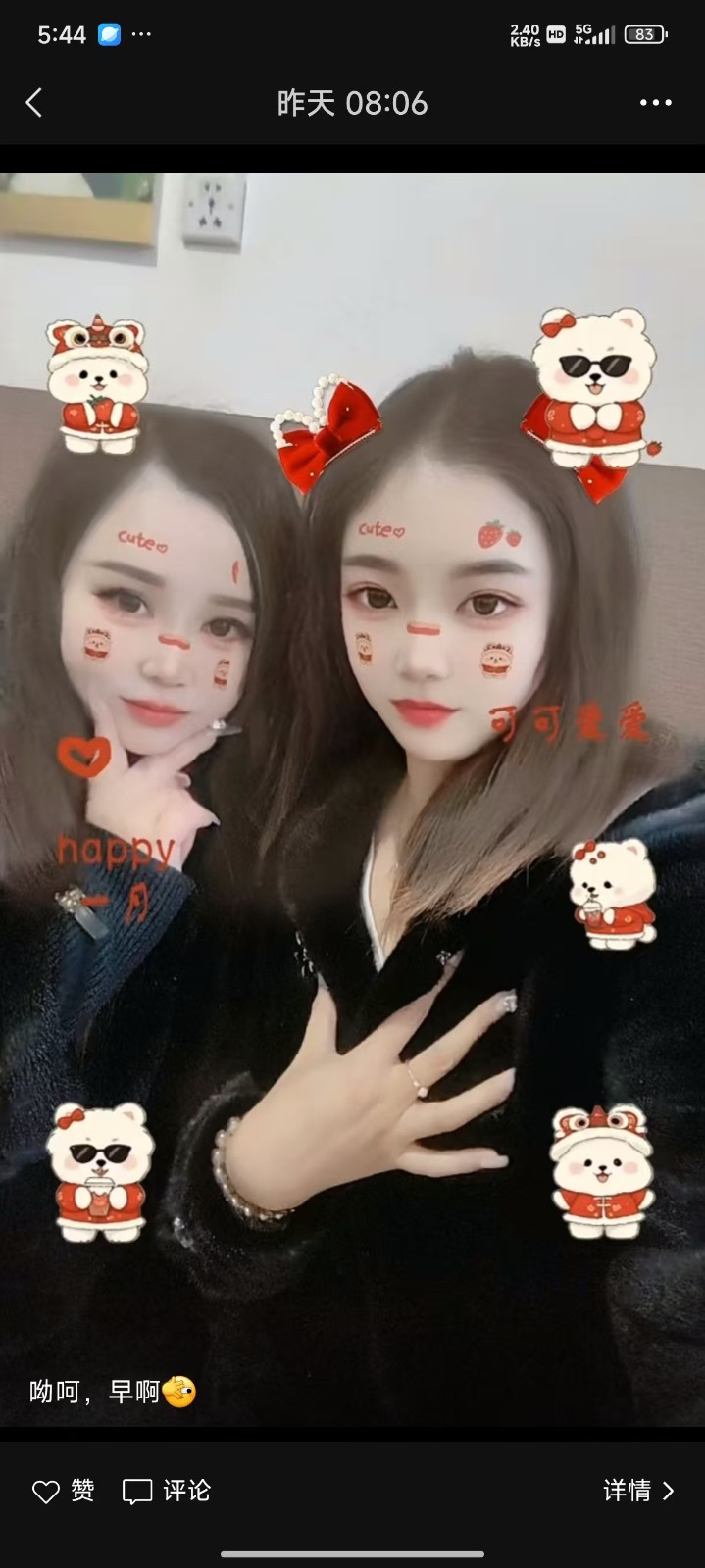
Task: Like this post with 赞
Action: tap(64, 1491)
